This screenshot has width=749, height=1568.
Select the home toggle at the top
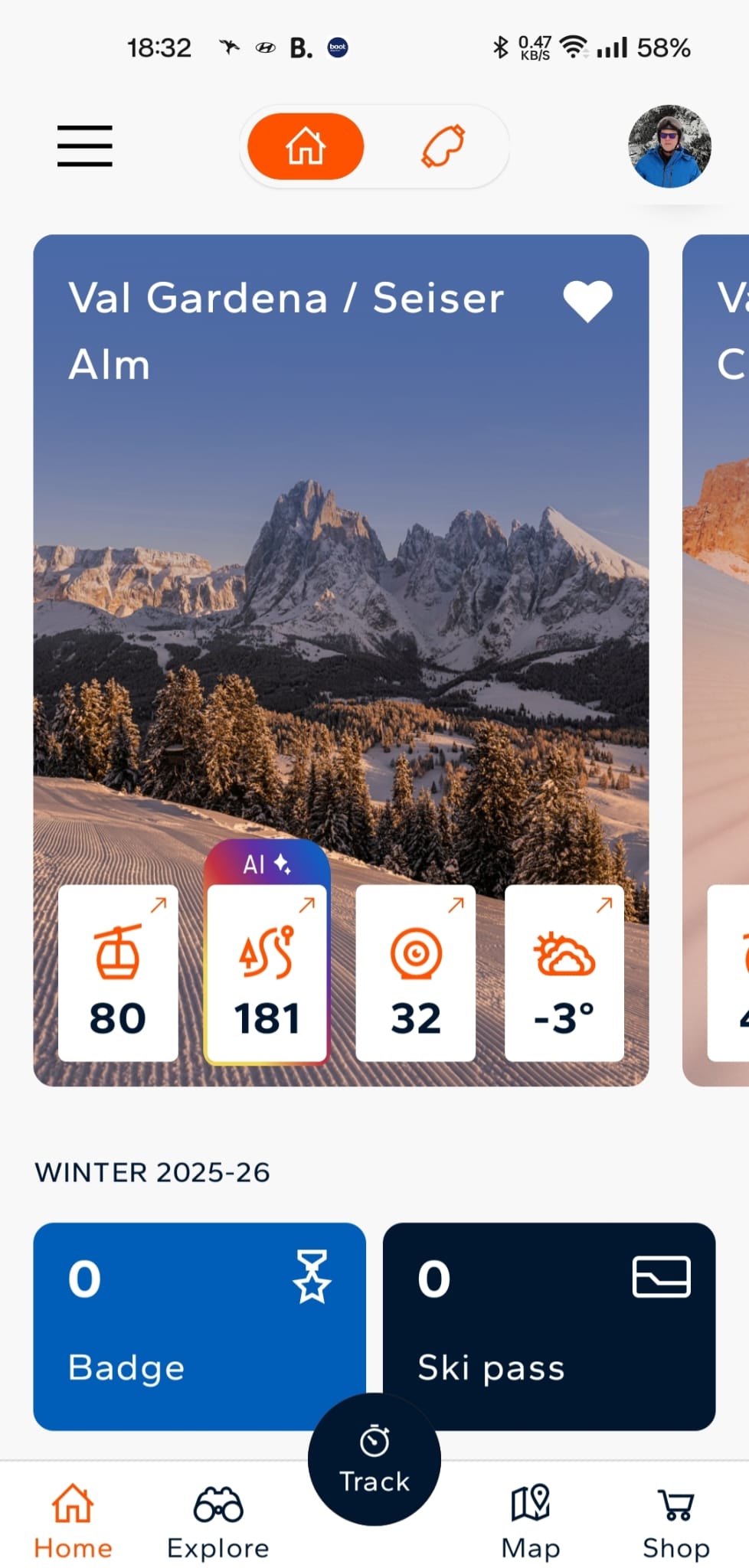(306, 146)
